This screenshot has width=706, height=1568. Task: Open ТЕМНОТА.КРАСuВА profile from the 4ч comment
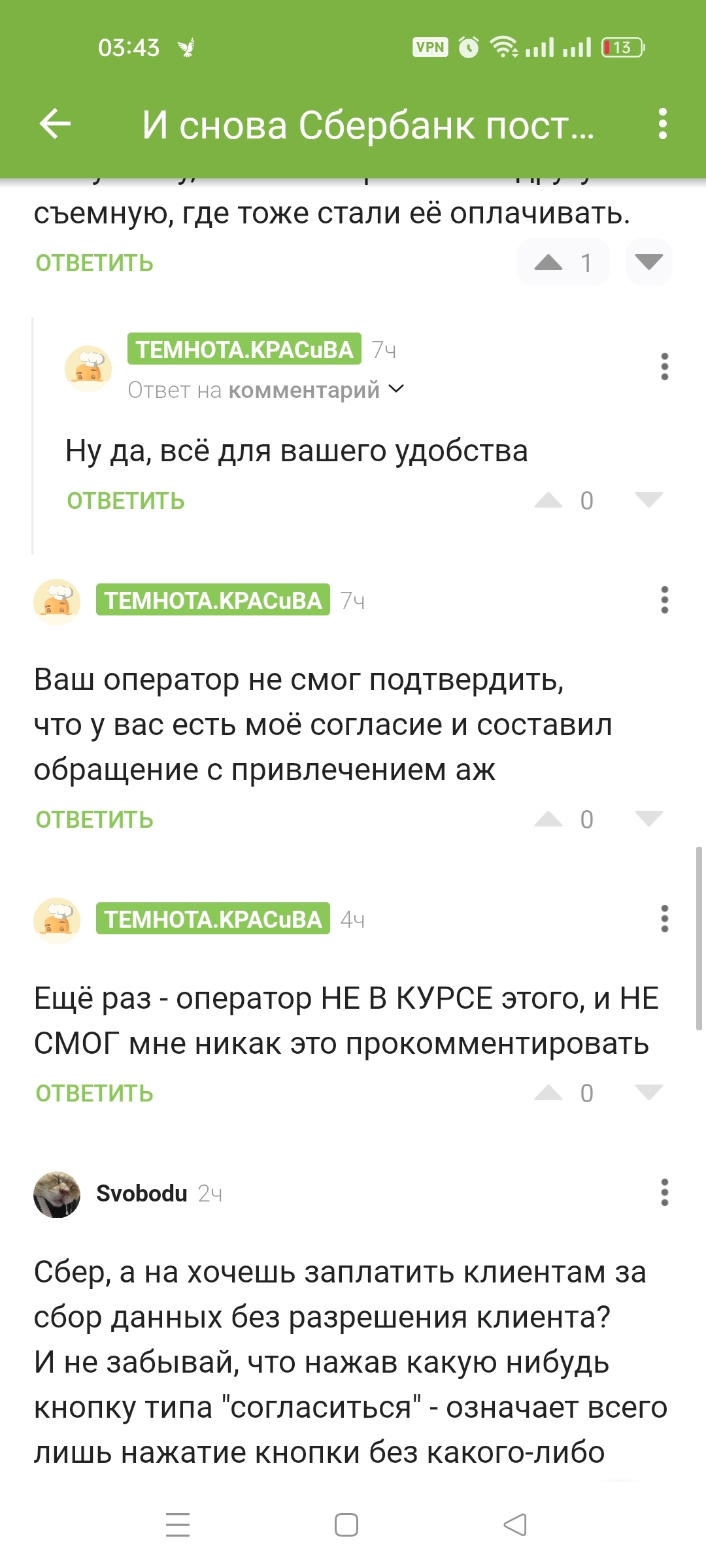[x=212, y=919]
